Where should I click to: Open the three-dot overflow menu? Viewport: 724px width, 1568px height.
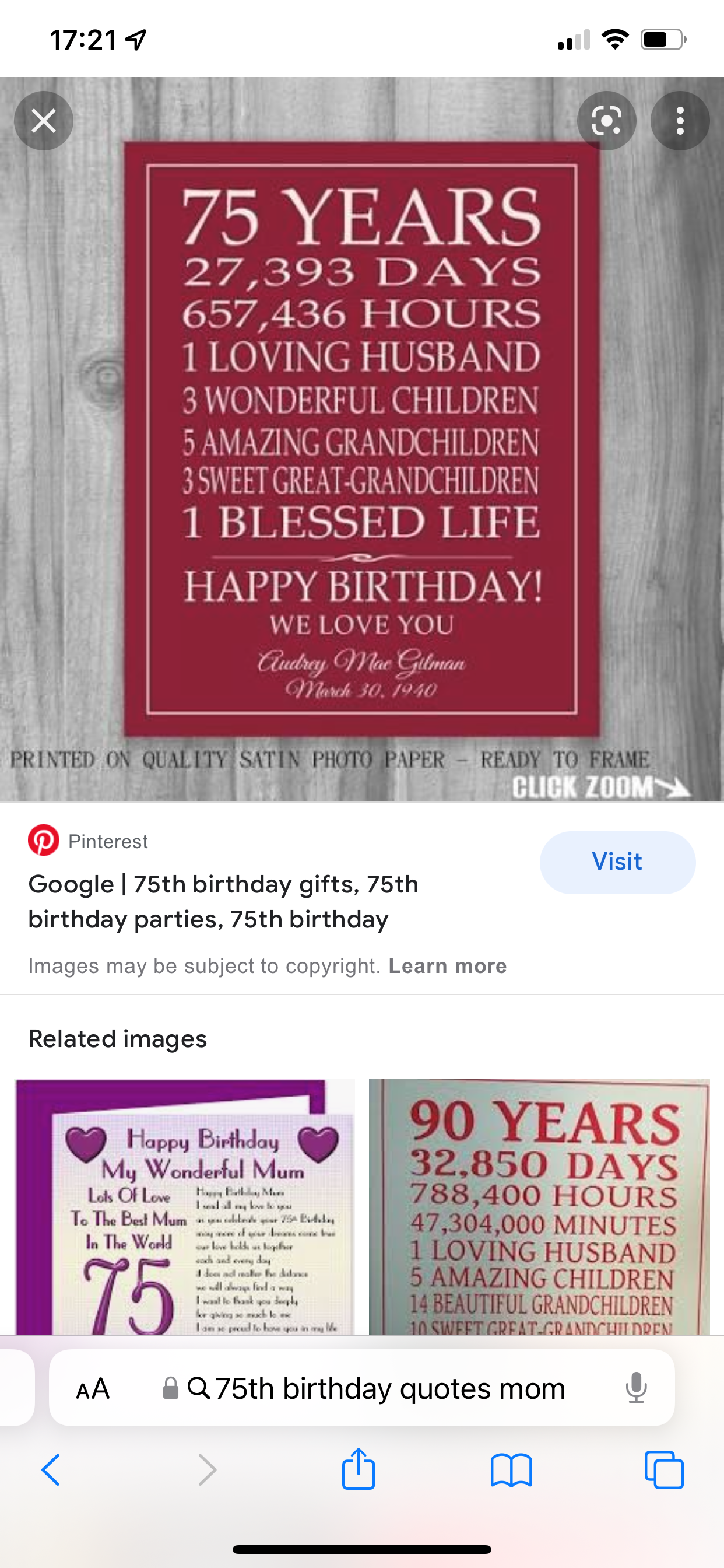(x=680, y=121)
